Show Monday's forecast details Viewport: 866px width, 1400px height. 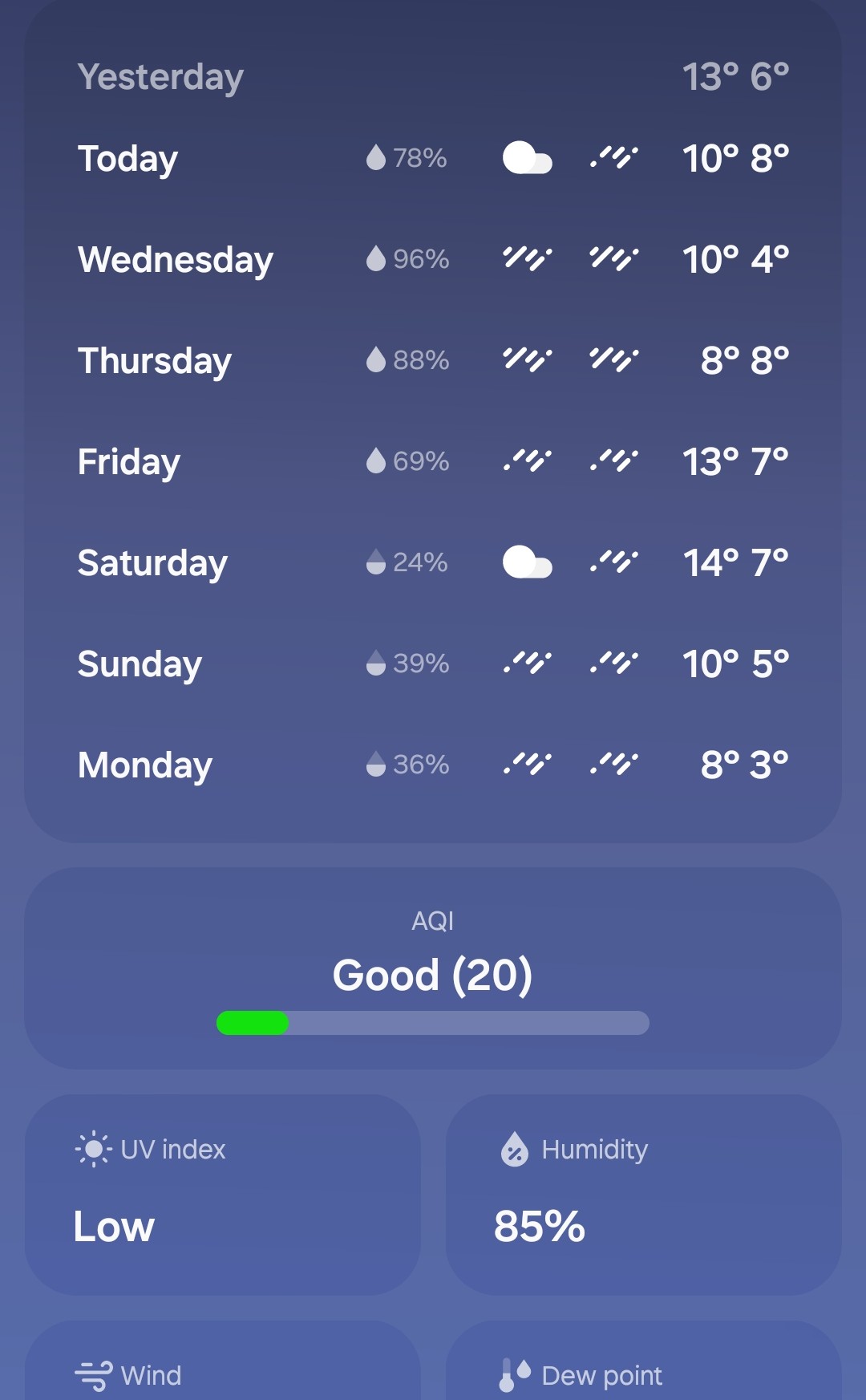coord(433,765)
